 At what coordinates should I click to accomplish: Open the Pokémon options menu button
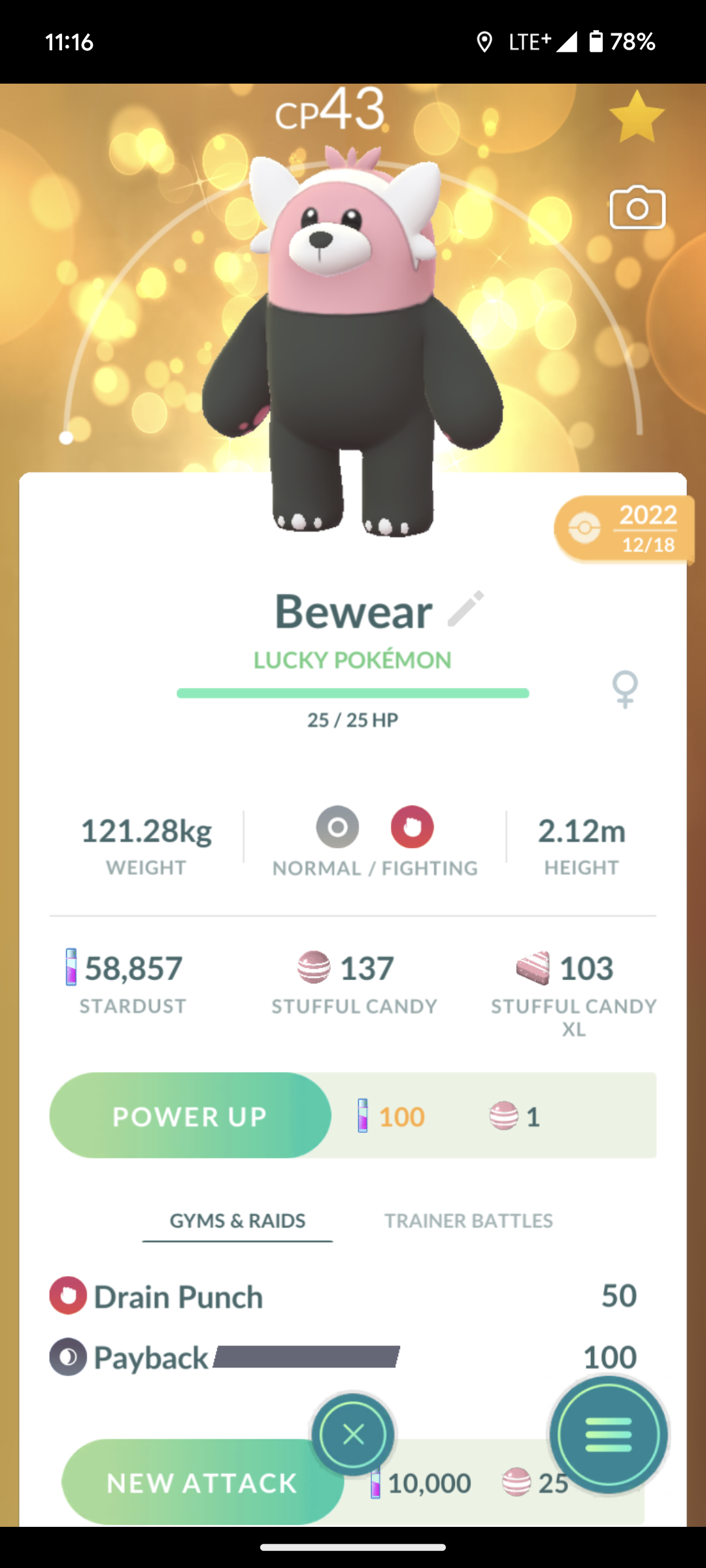tap(608, 1435)
